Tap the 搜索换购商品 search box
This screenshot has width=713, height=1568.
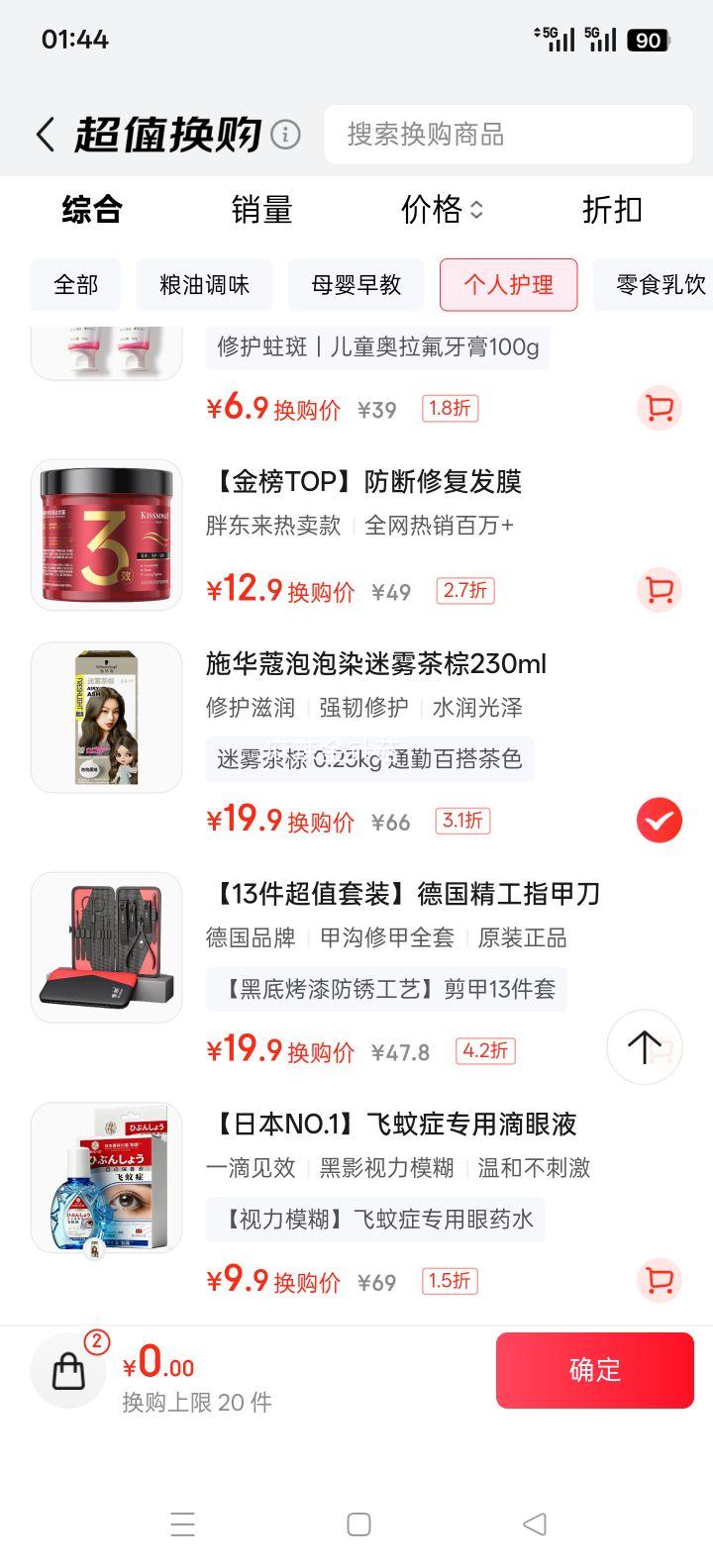coord(507,135)
